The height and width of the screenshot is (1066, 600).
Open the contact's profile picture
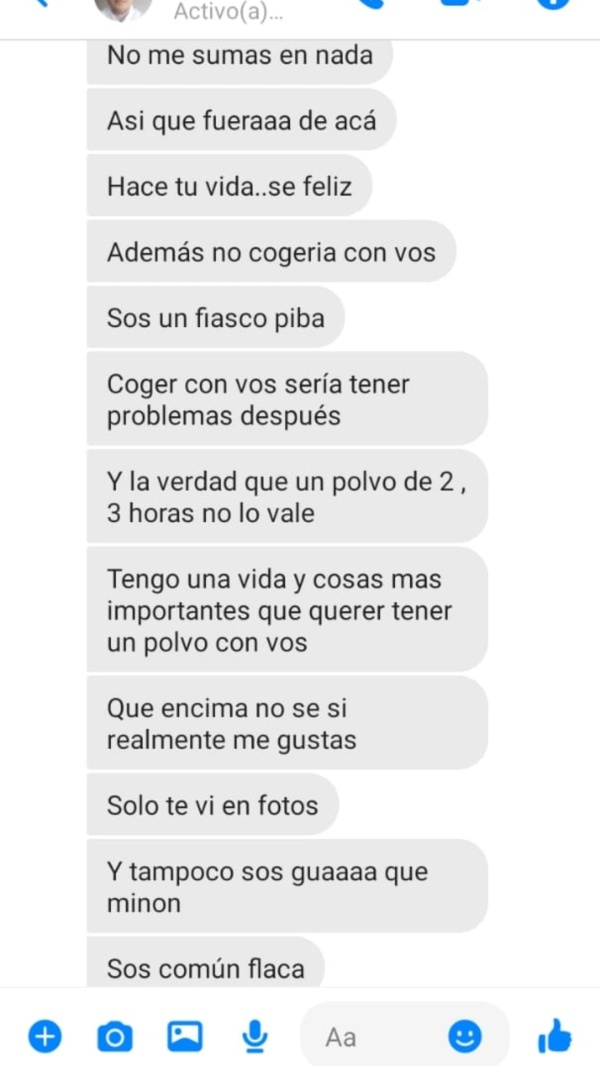click(x=123, y=8)
